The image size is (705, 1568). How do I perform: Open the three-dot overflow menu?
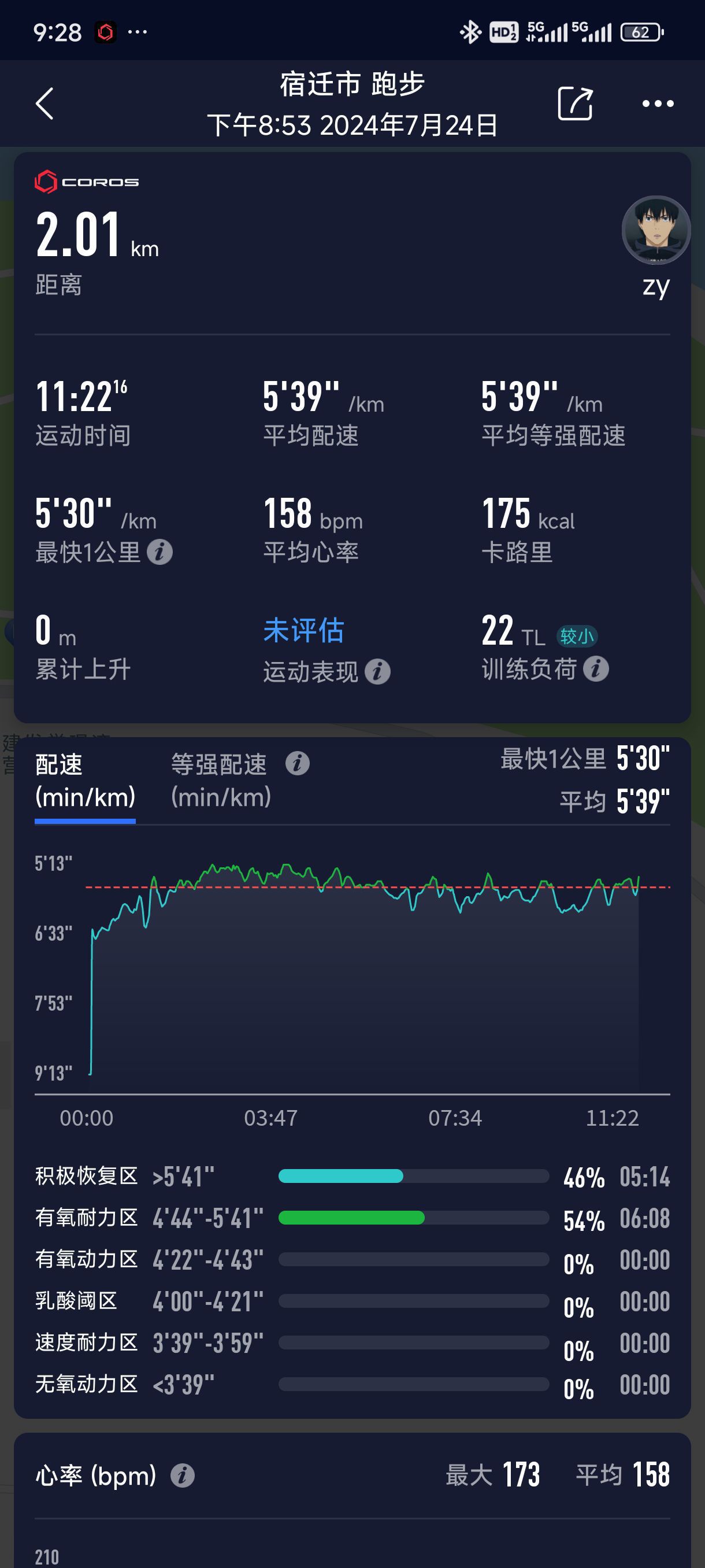pyautogui.click(x=658, y=103)
